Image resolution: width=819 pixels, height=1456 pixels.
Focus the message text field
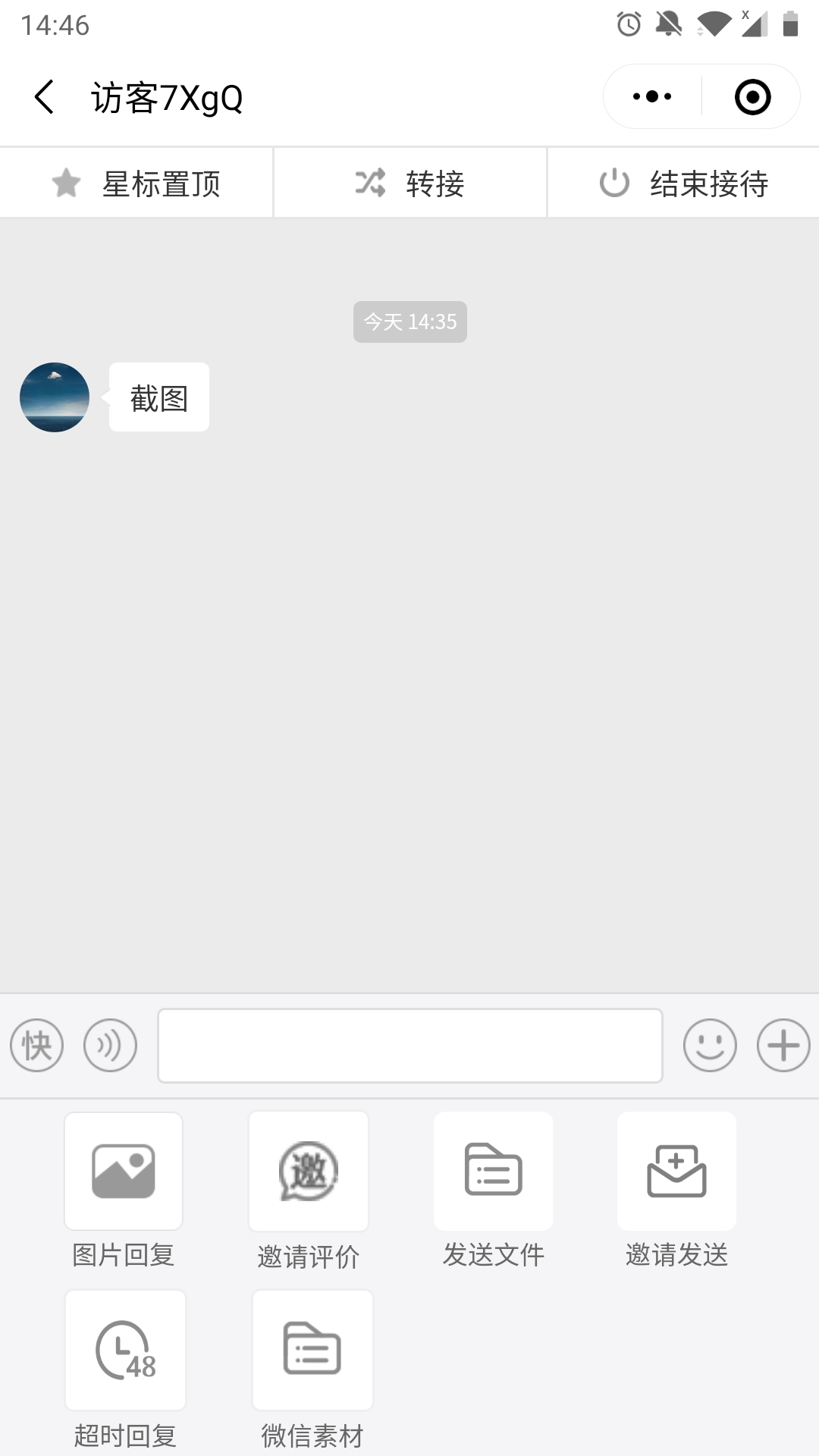409,1046
